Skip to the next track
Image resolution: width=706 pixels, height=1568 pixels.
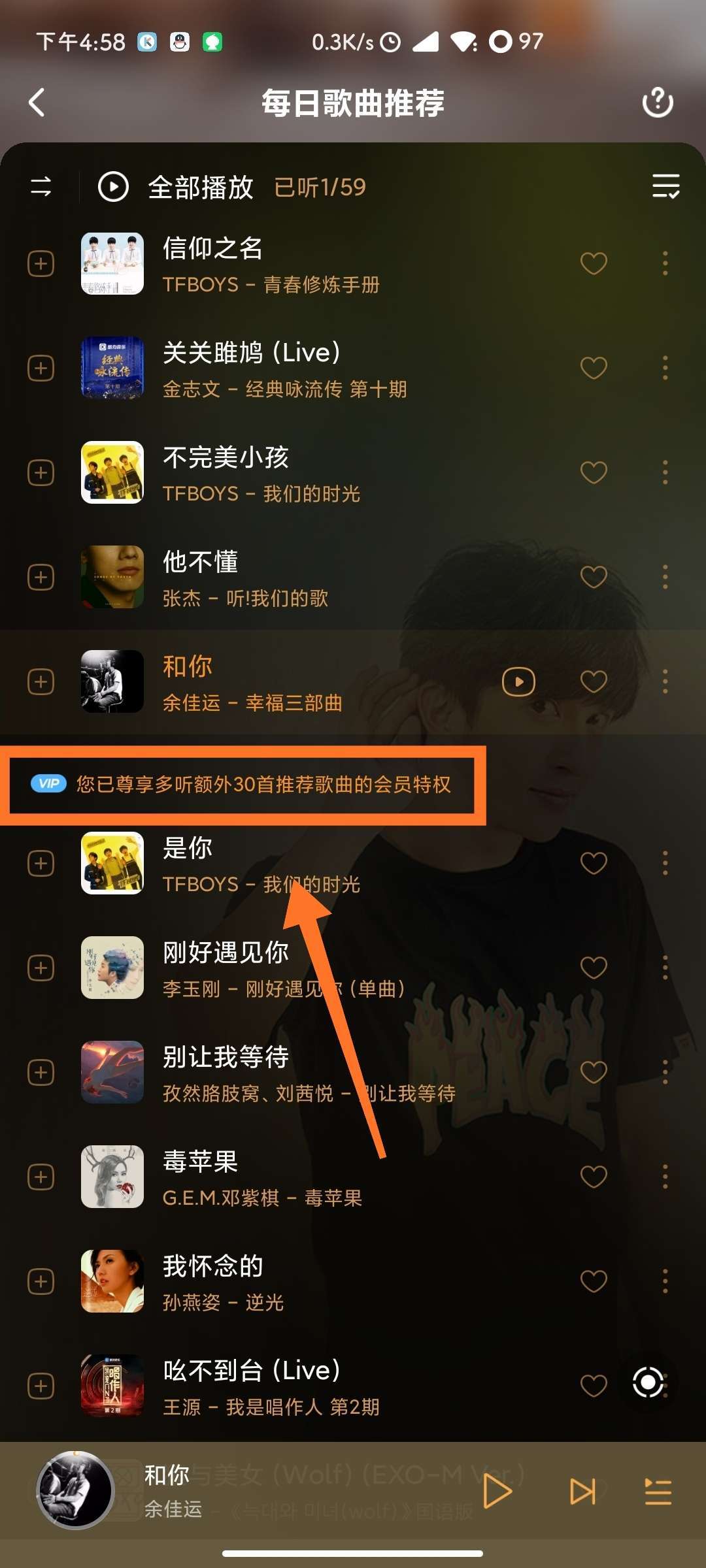(x=582, y=1492)
